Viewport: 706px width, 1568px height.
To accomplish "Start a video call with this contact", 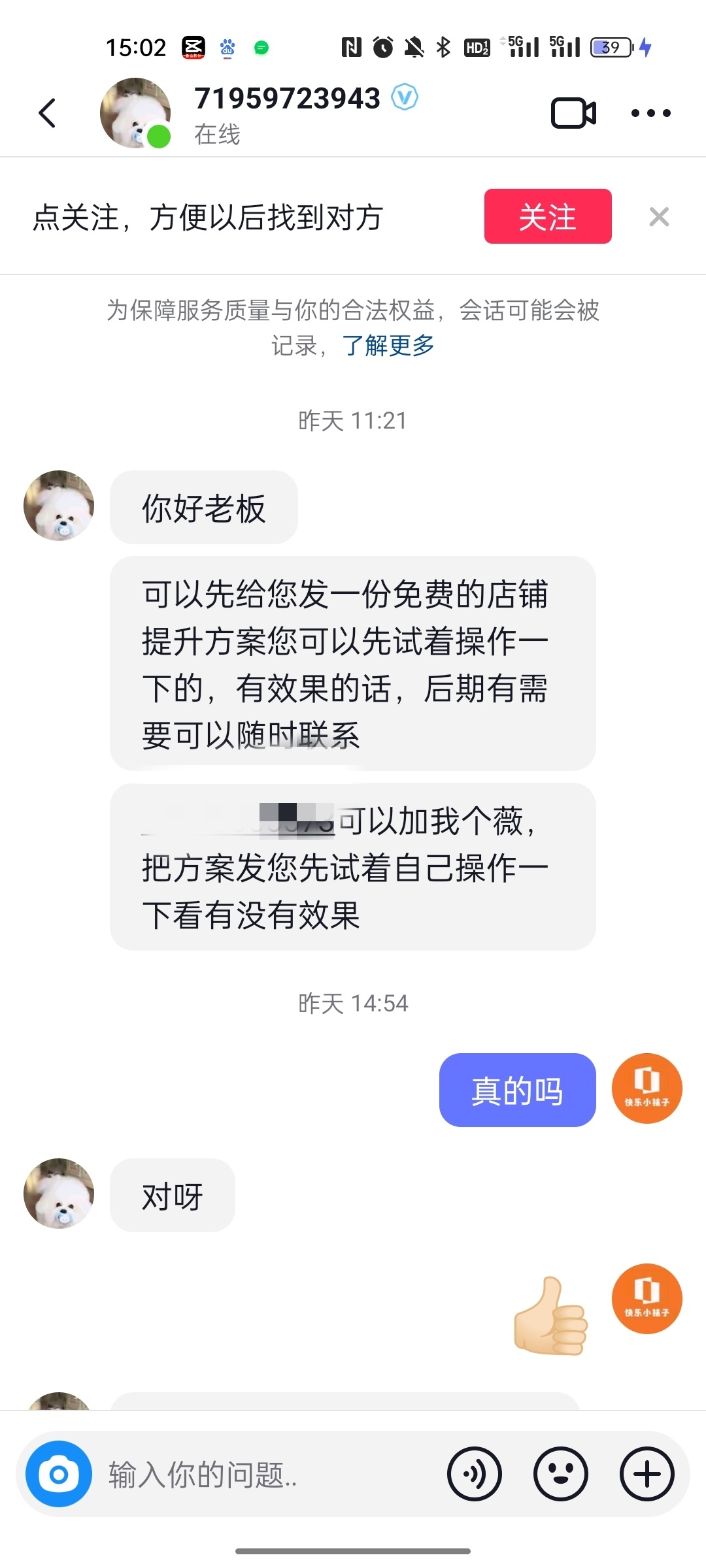I will 573,113.
